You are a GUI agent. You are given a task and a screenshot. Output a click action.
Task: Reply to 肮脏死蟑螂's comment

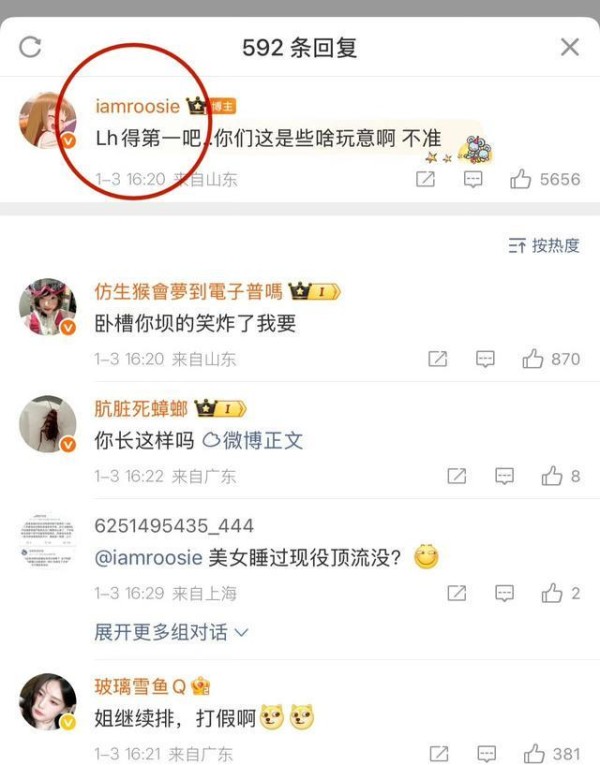tap(504, 476)
